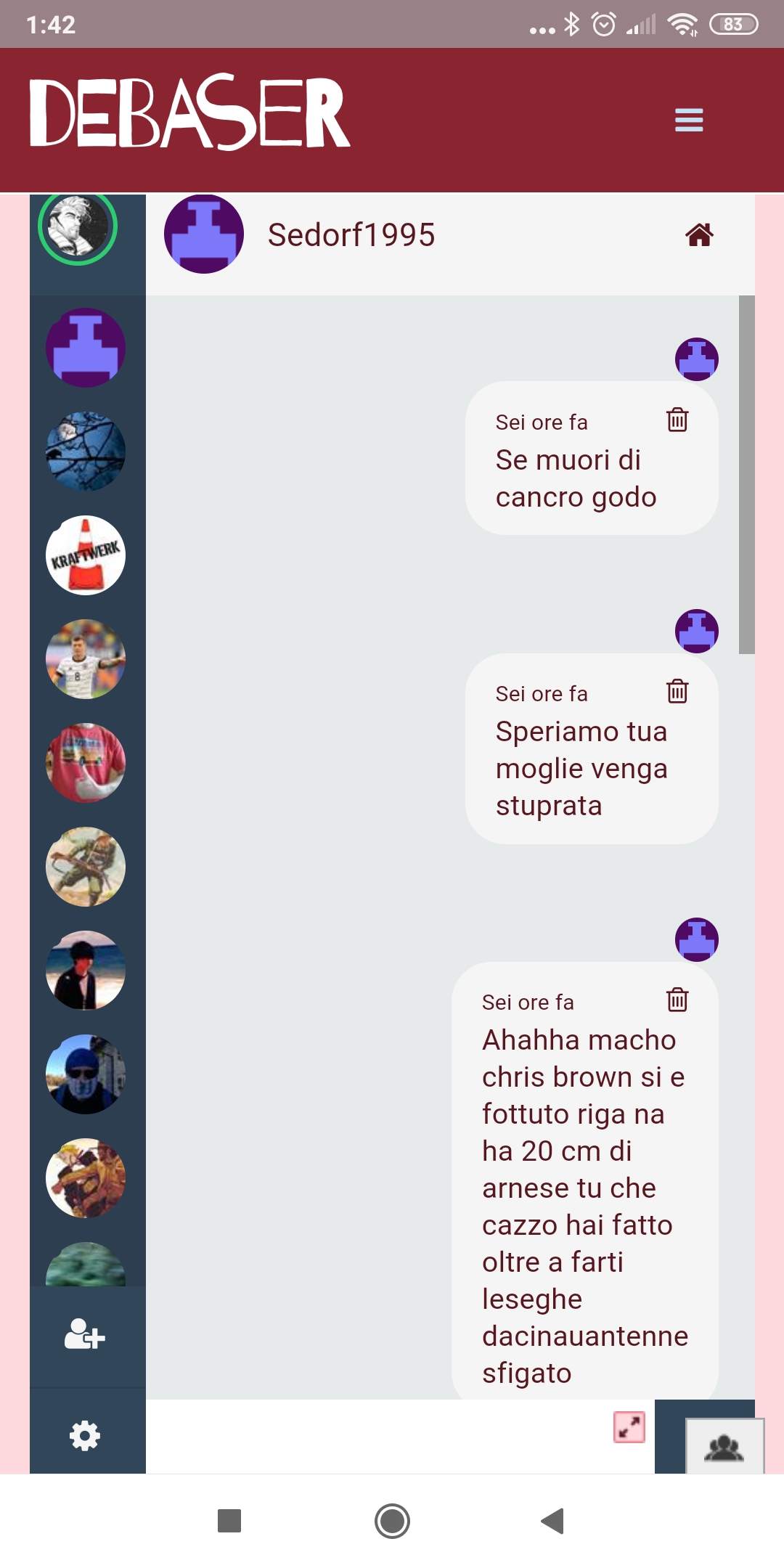Open the KRAFTWERK cone avatar chat
784x1568 pixels.
[x=86, y=555]
